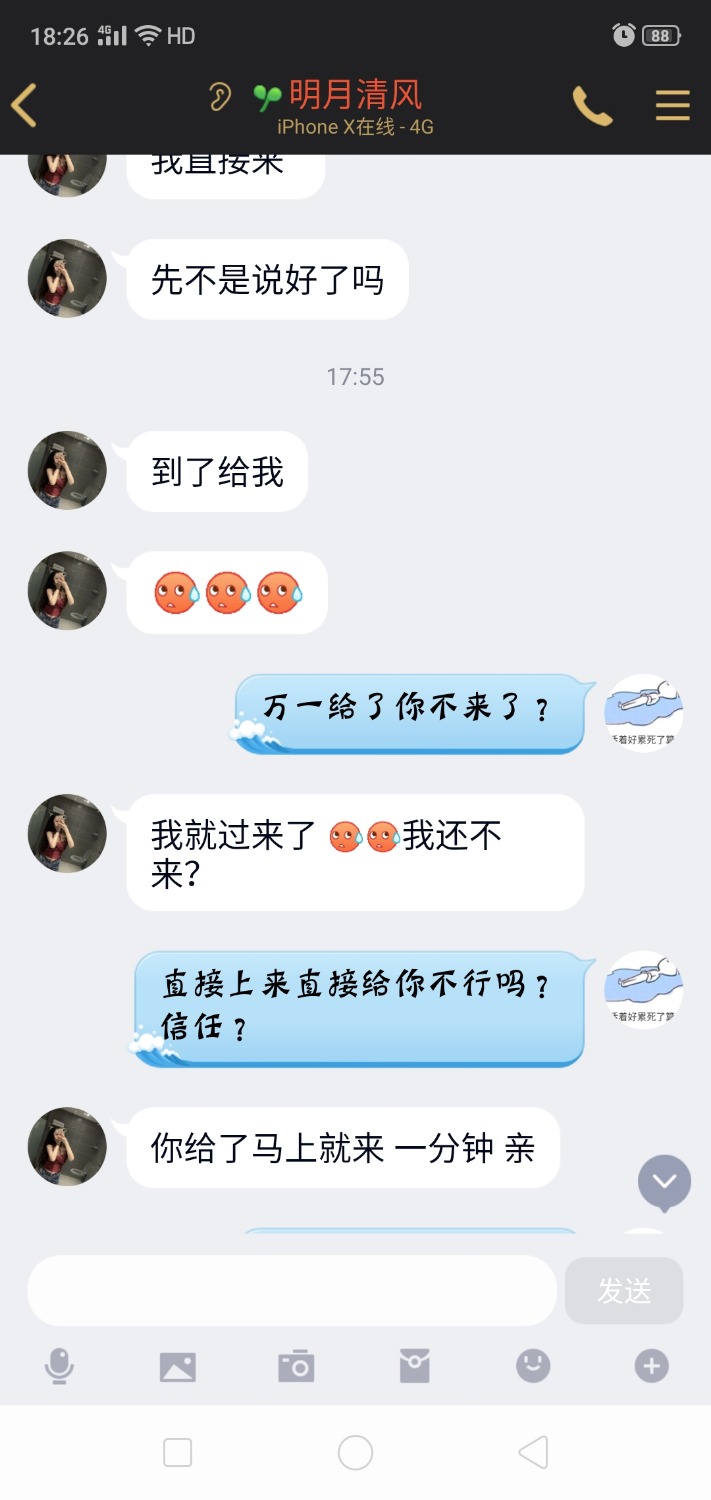The height and width of the screenshot is (1500, 711).
Task: Jump to latest messages with the down arrow
Action: (664, 1183)
